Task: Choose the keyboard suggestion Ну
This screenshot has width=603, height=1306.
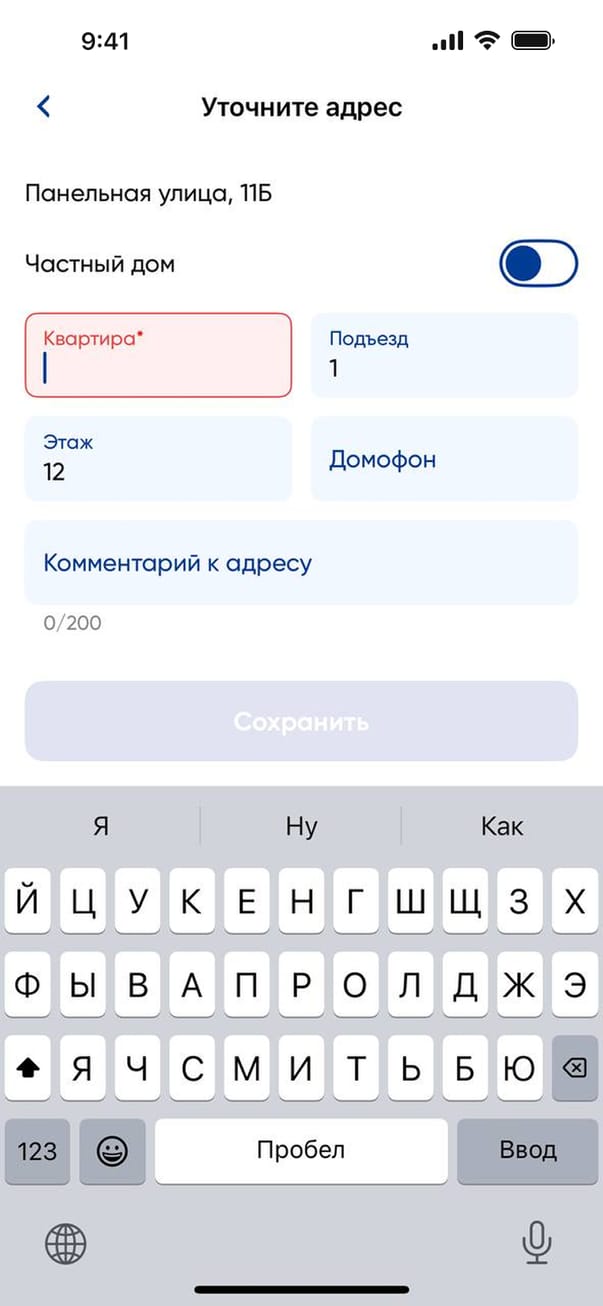Action: (301, 826)
